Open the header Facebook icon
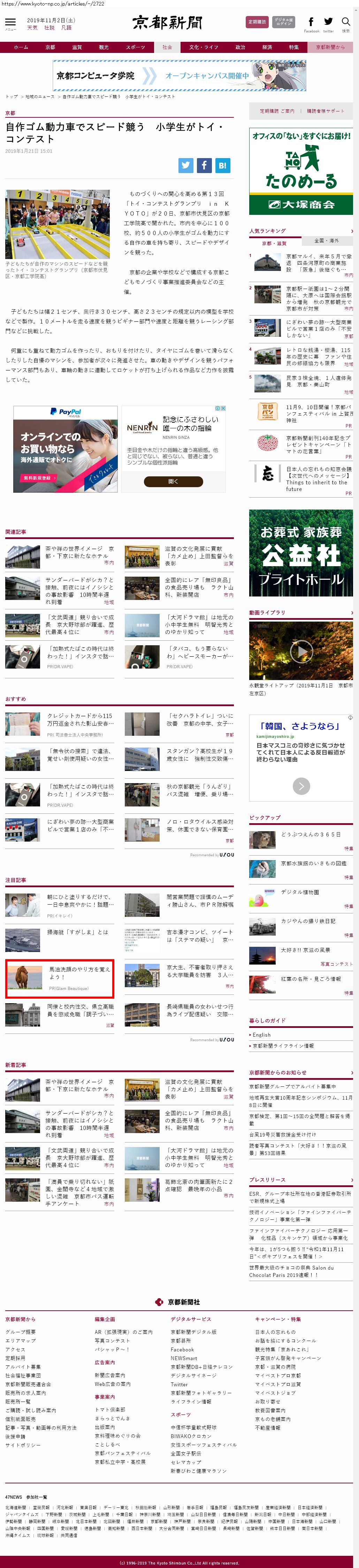 coord(311,23)
